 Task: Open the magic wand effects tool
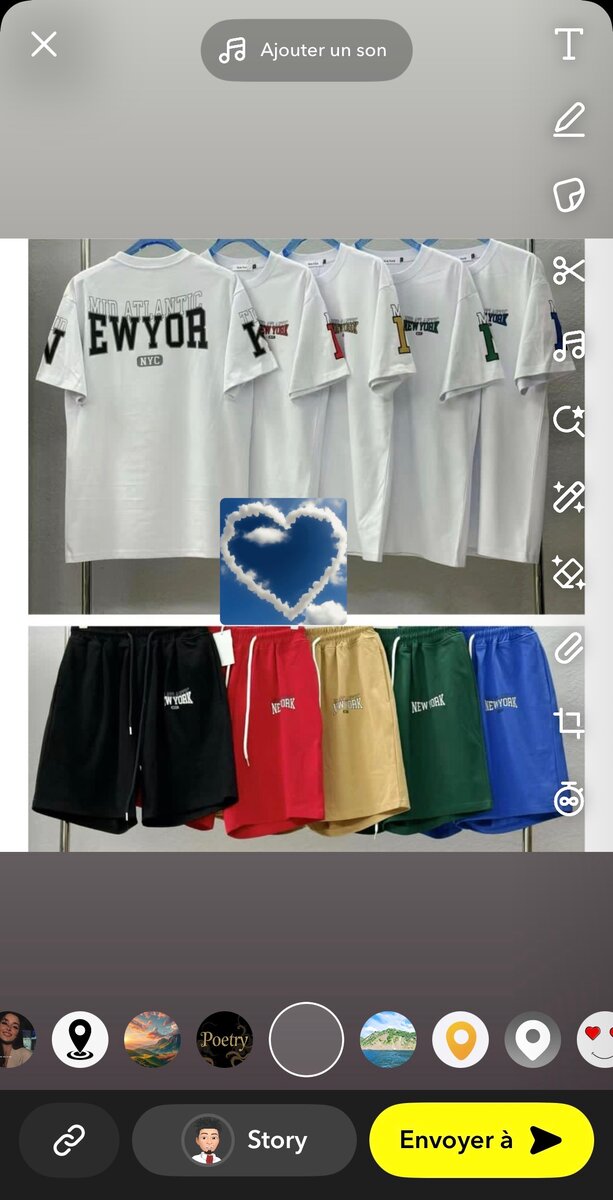point(569,497)
